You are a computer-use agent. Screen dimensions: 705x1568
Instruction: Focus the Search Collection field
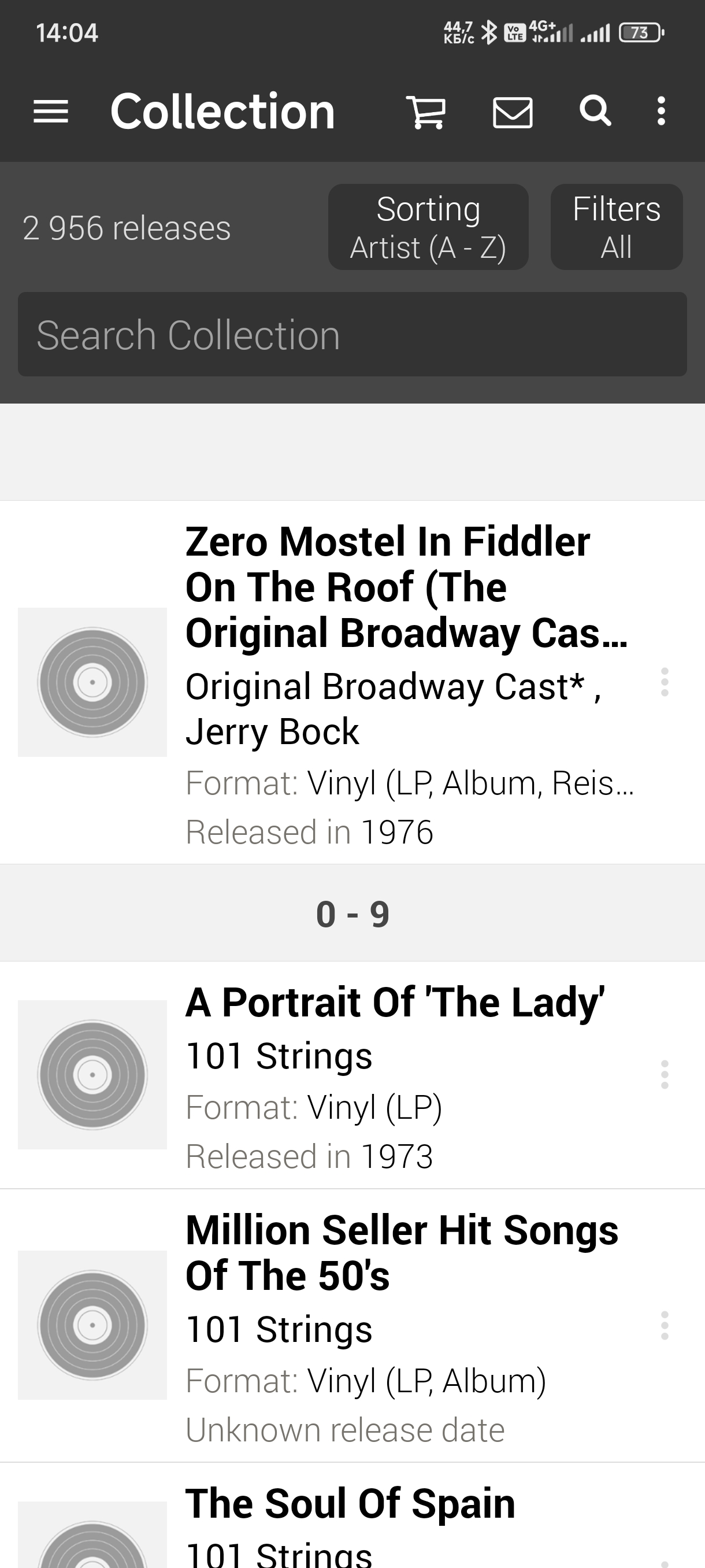[352, 334]
